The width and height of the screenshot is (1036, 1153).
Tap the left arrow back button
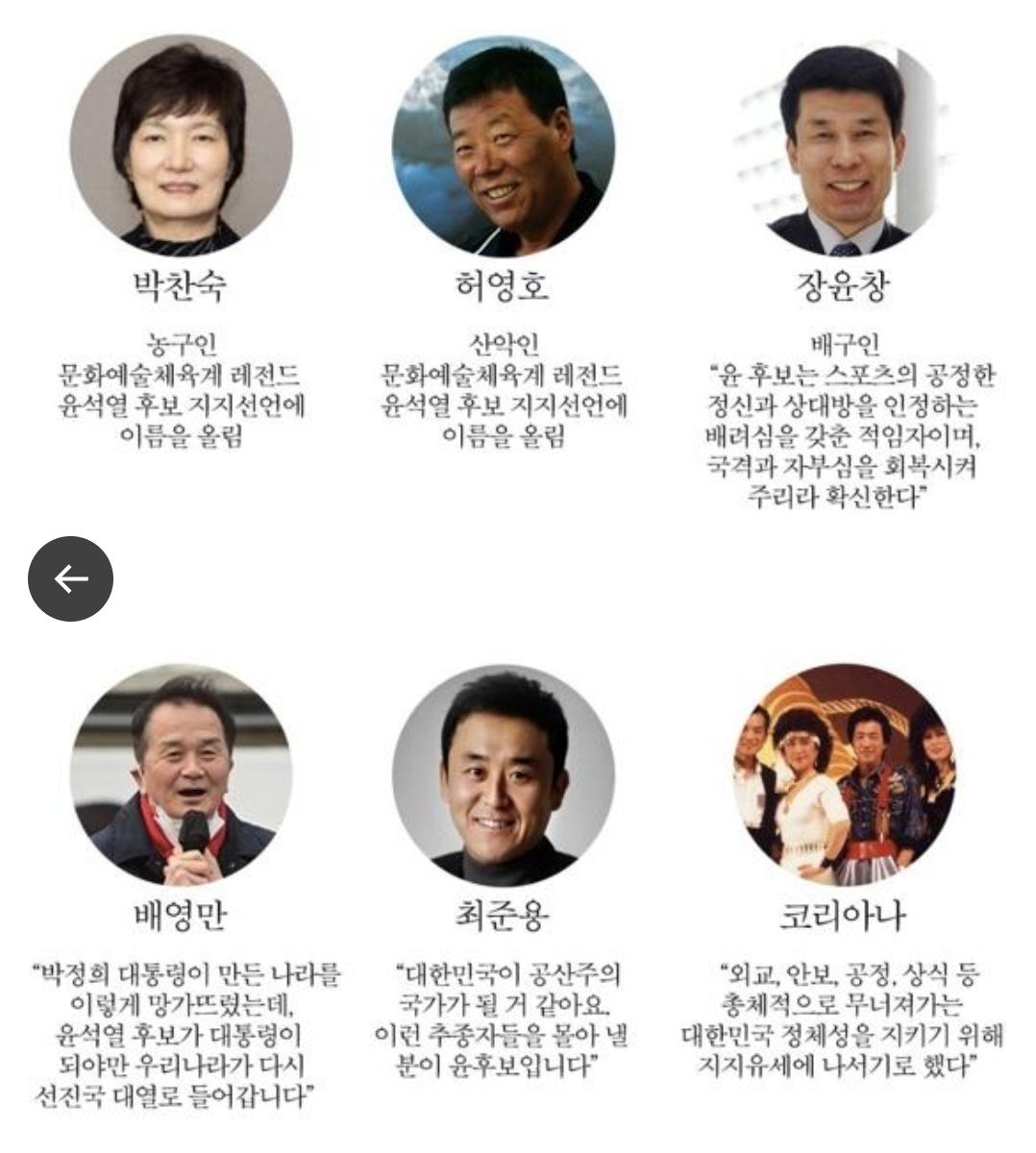[x=70, y=578]
